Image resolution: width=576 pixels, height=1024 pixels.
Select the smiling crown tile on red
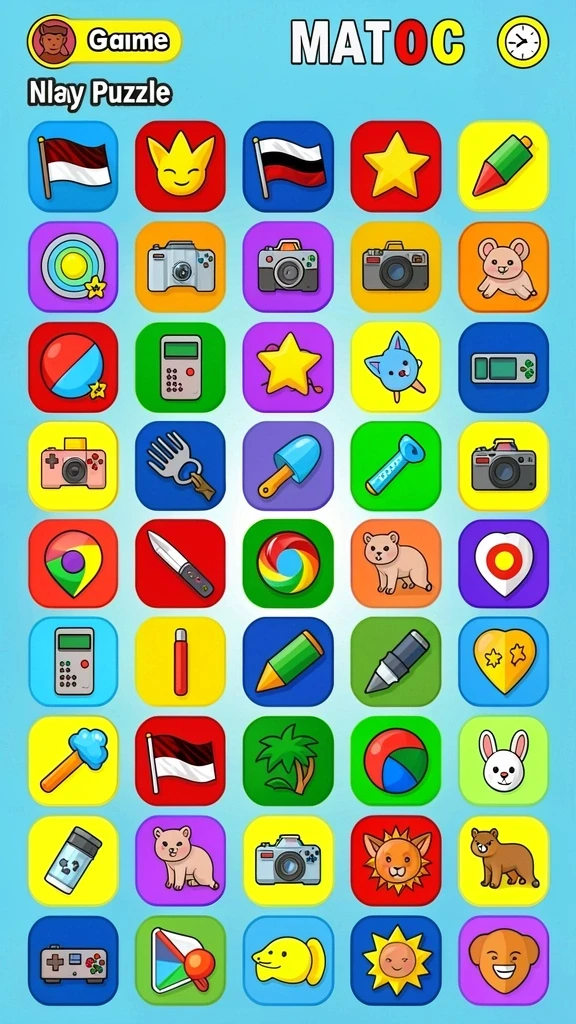(180, 166)
